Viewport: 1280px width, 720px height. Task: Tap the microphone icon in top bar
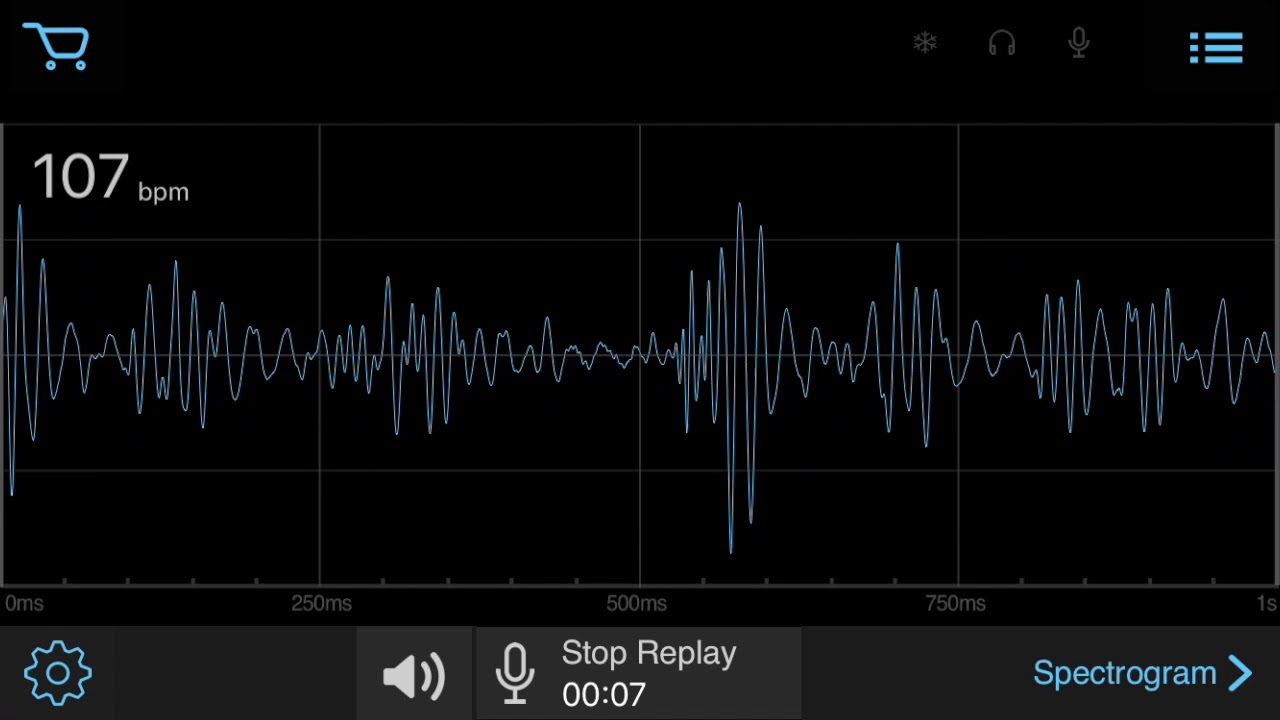coord(1078,43)
